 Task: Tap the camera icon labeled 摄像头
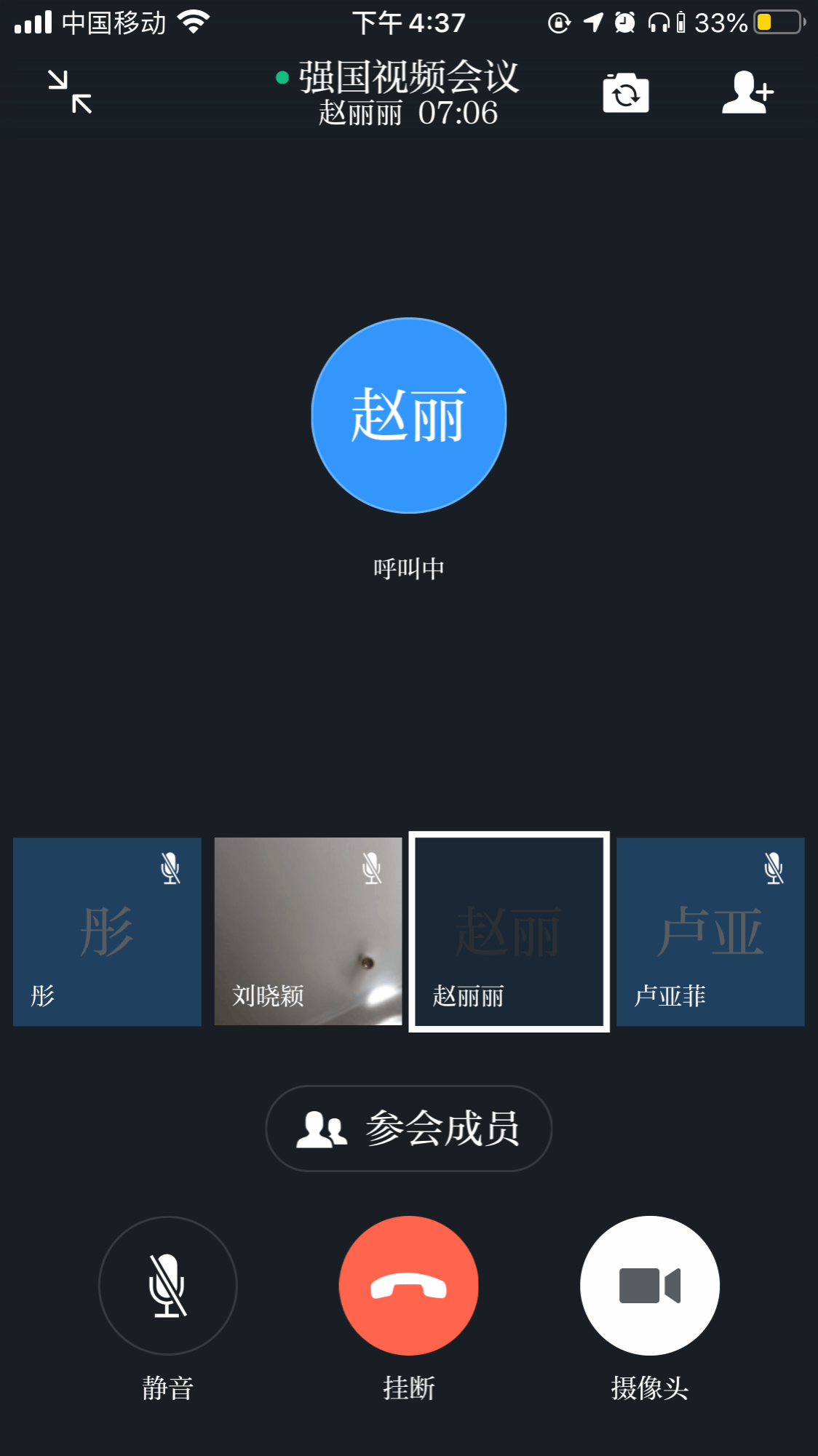[x=648, y=1286]
